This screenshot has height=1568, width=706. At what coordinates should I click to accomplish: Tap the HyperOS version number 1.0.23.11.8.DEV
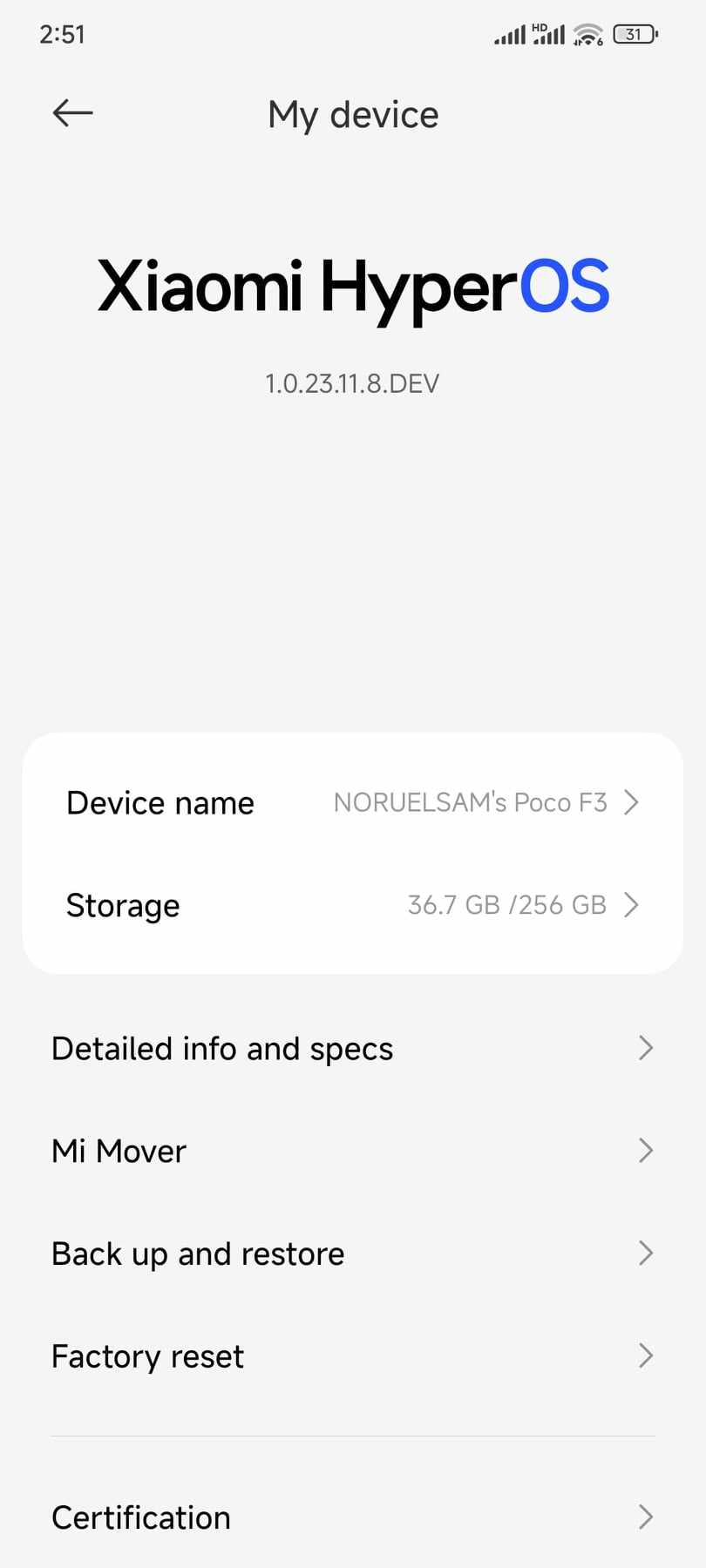click(x=352, y=384)
